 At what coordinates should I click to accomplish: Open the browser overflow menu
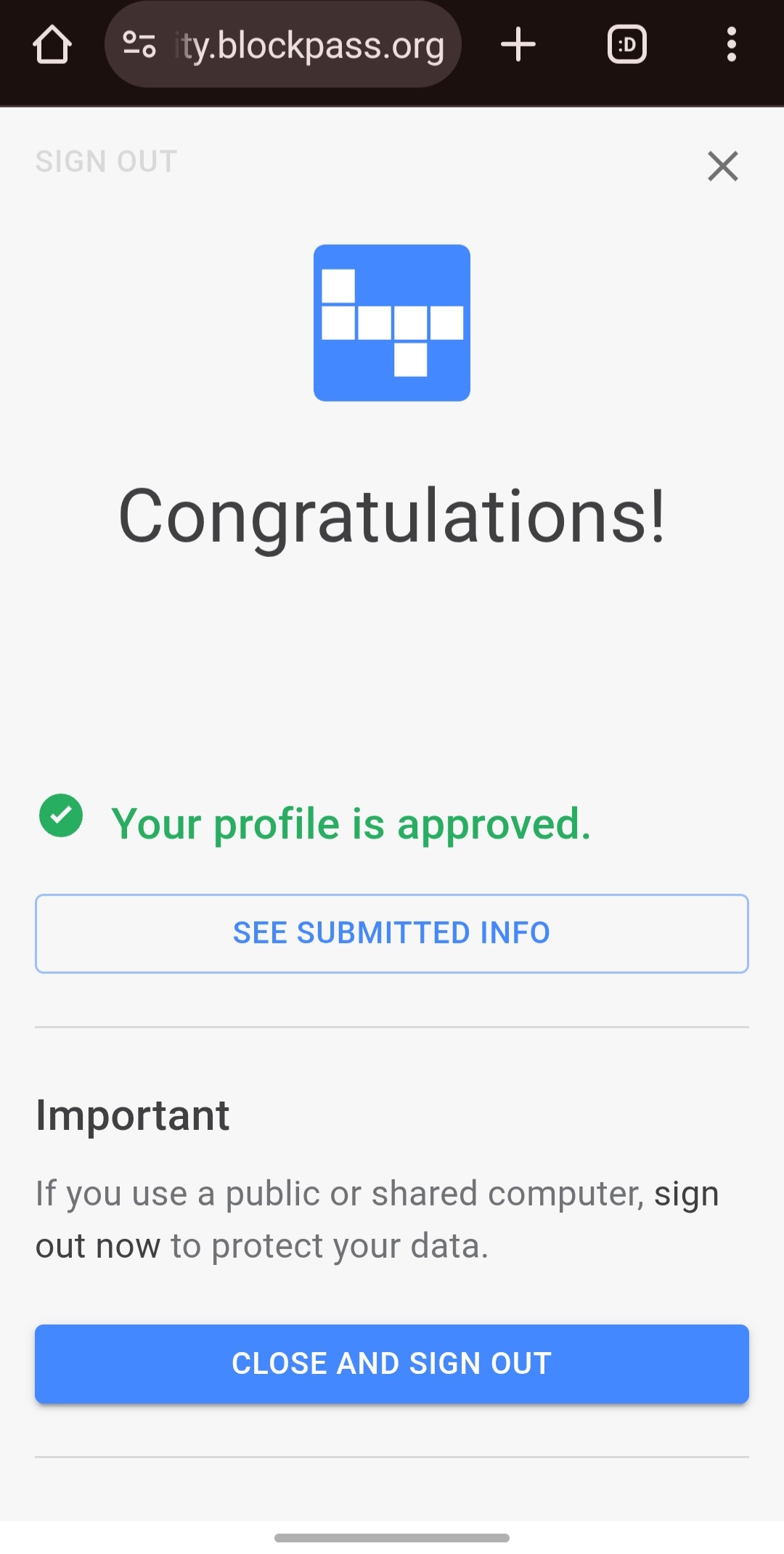pyautogui.click(x=732, y=45)
